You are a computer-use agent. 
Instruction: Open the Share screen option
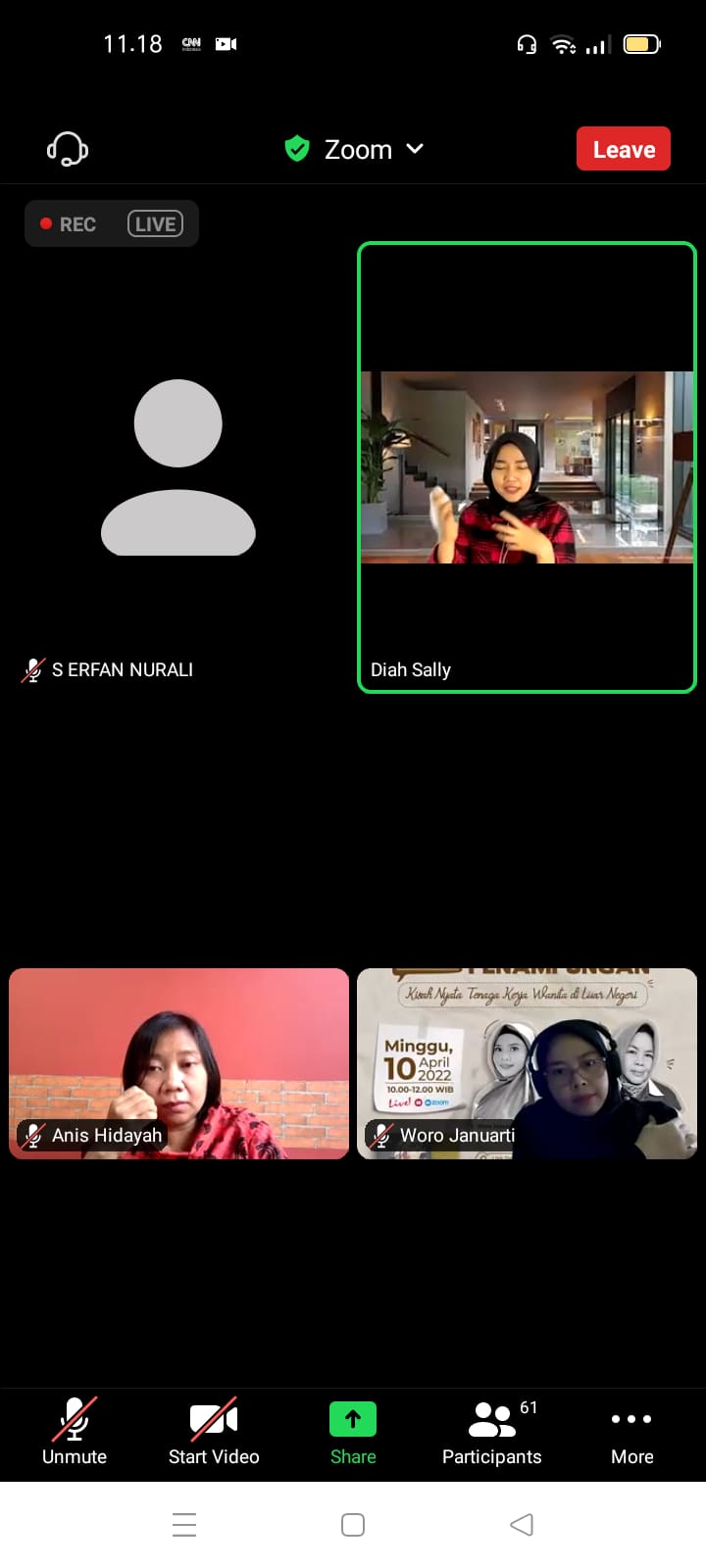pos(353,1432)
